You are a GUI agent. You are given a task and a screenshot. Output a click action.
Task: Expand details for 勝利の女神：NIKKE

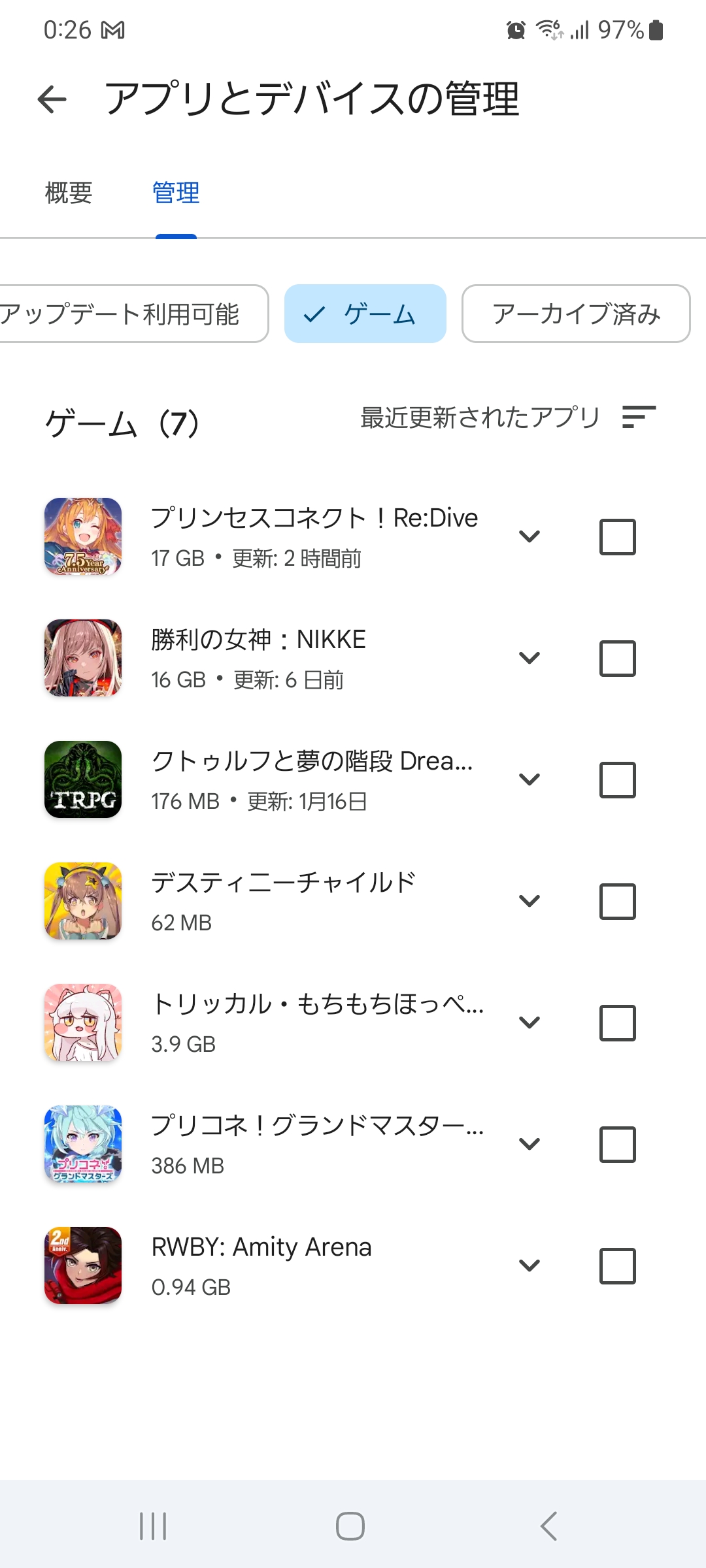coord(529,658)
